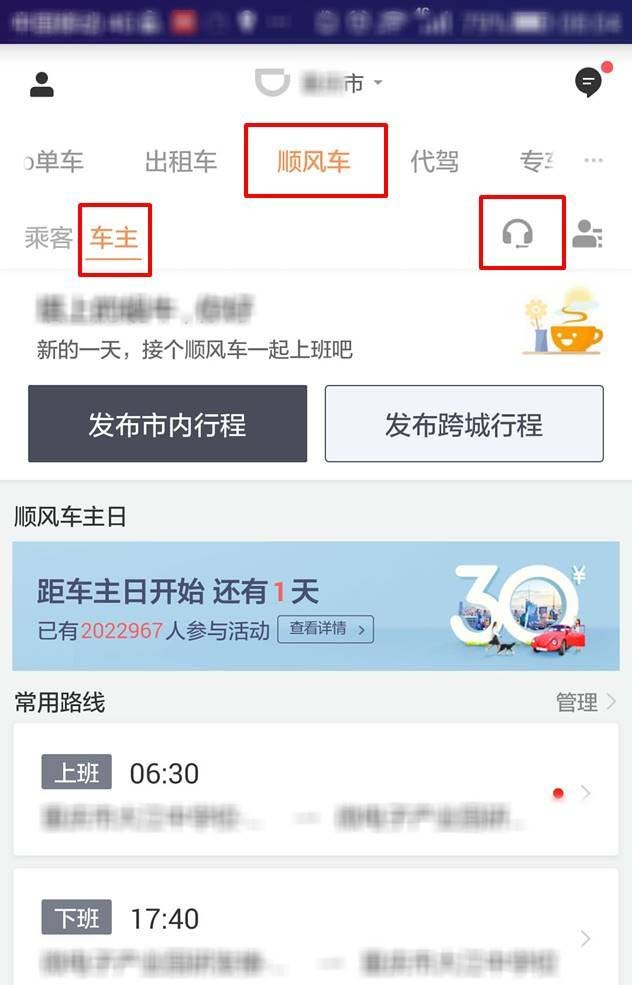The height and width of the screenshot is (985, 632).
Task: Open the 下班 17:40 route
Action: [316, 937]
